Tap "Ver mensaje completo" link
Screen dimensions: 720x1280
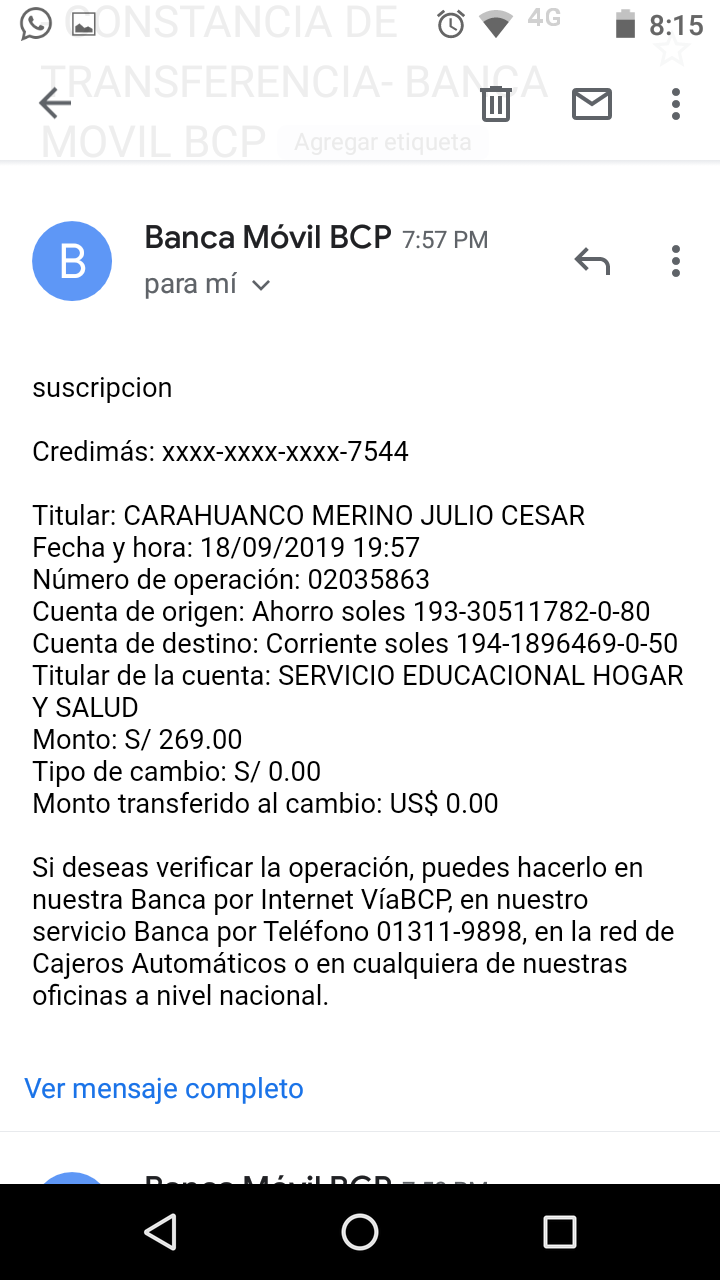pos(164,1088)
